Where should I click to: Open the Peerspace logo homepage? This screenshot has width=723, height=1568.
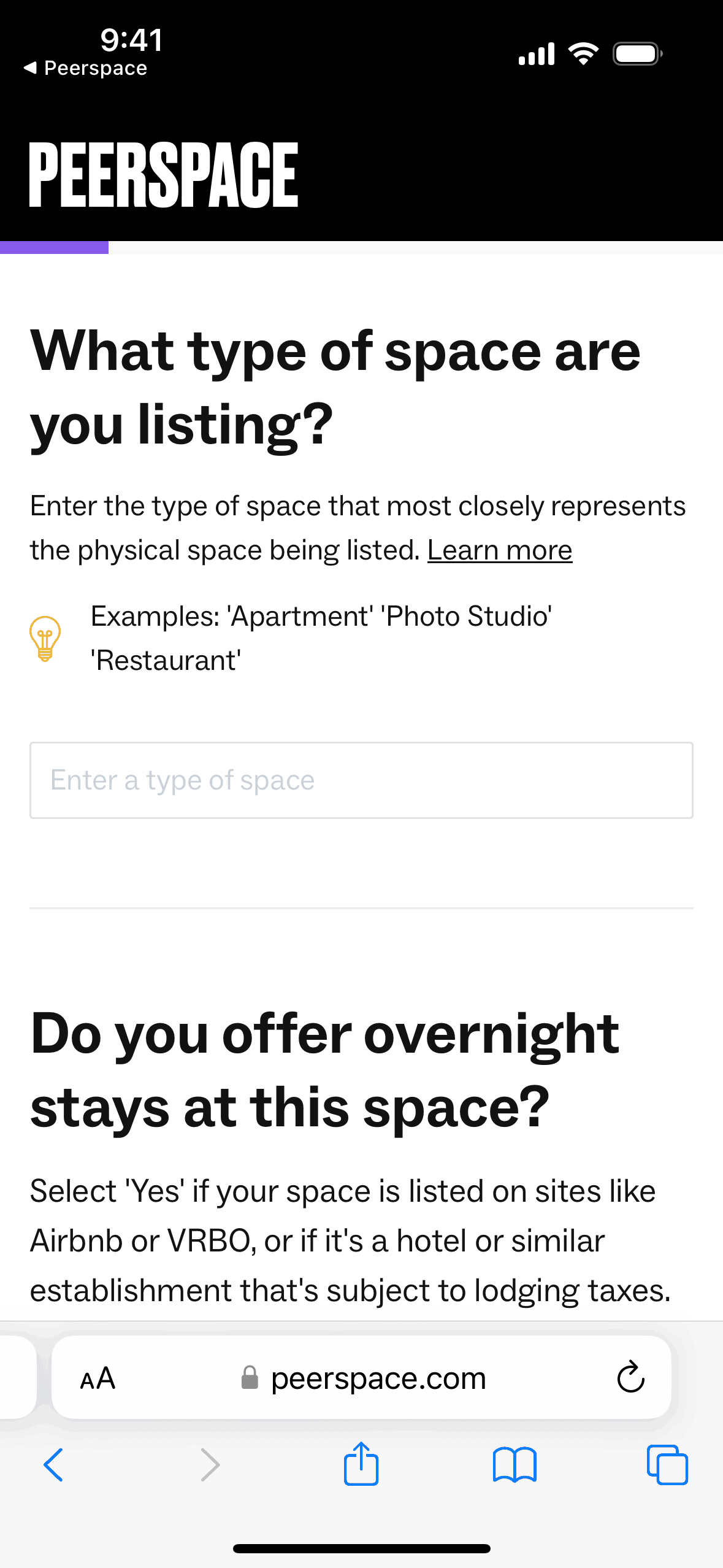point(163,175)
